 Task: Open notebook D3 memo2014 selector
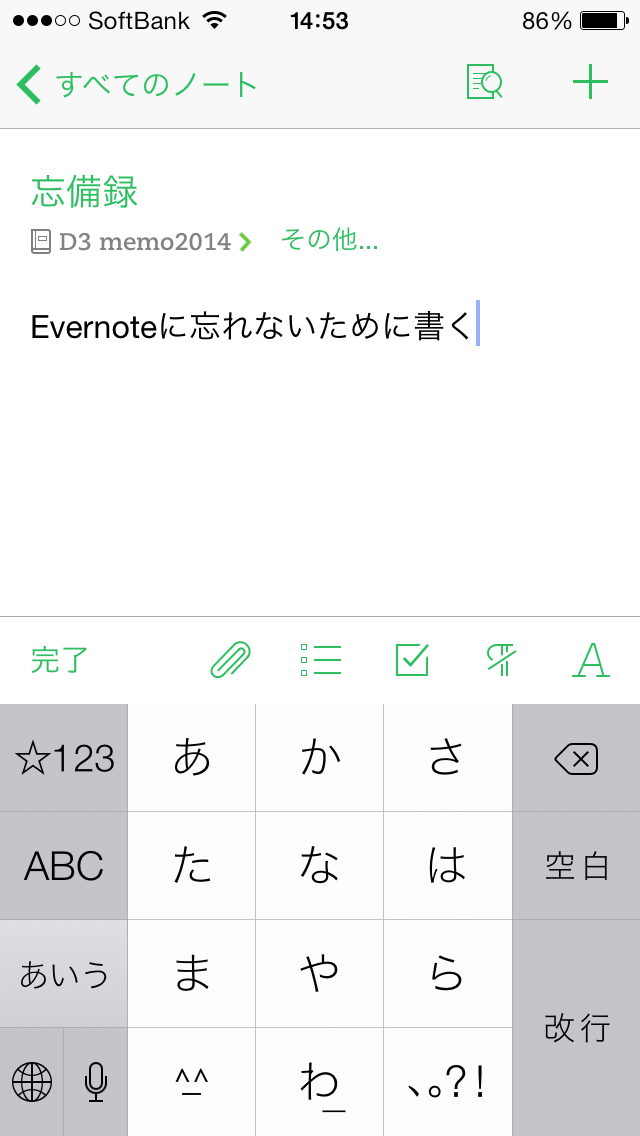coord(141,241)
